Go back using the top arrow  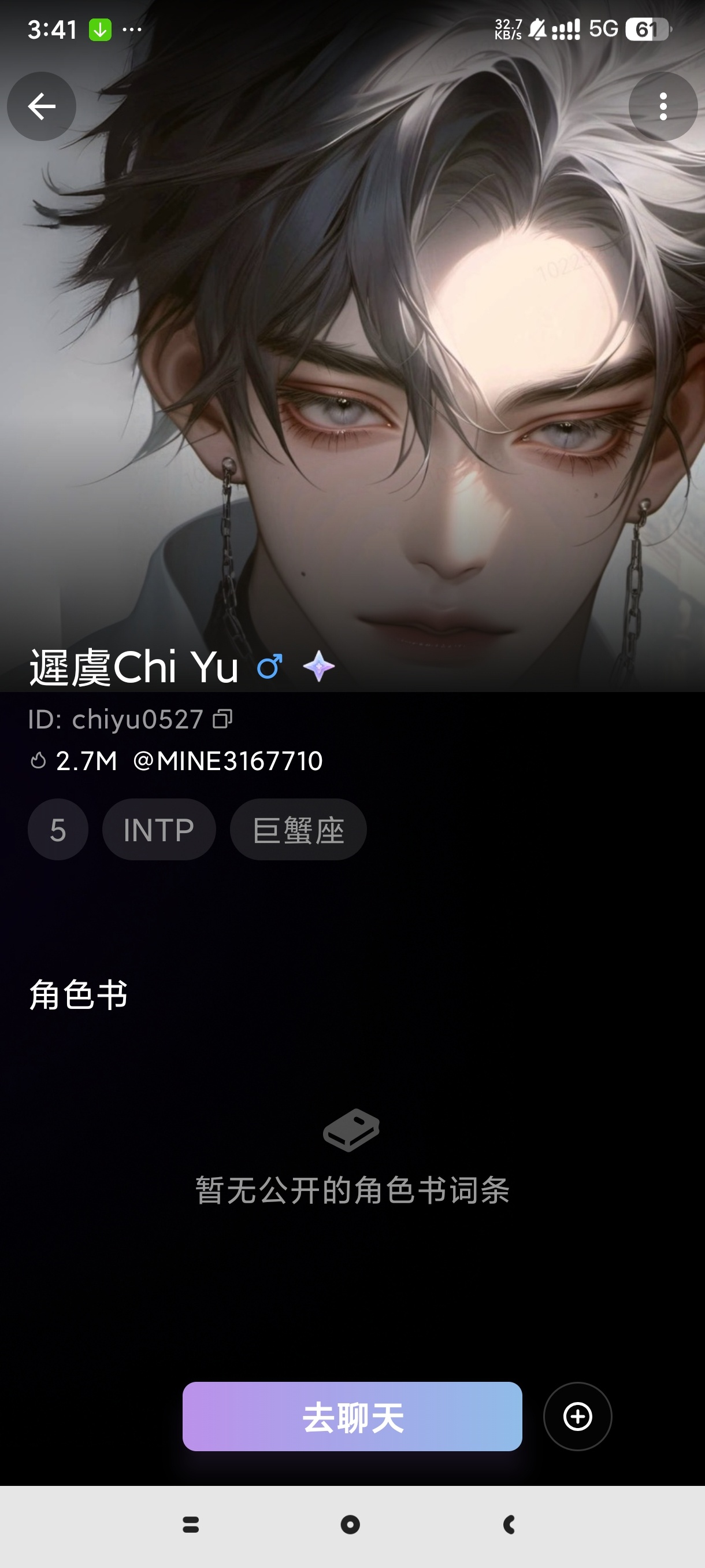42,106
